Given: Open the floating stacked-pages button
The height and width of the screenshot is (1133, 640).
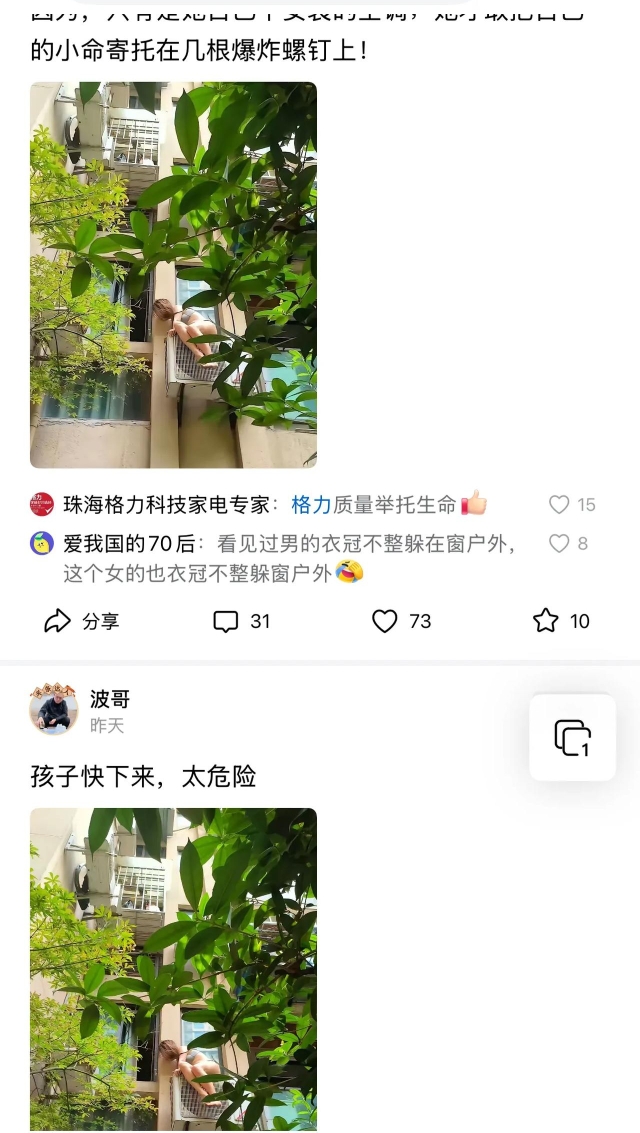Looking at the screenshot, I should (572, 738).
